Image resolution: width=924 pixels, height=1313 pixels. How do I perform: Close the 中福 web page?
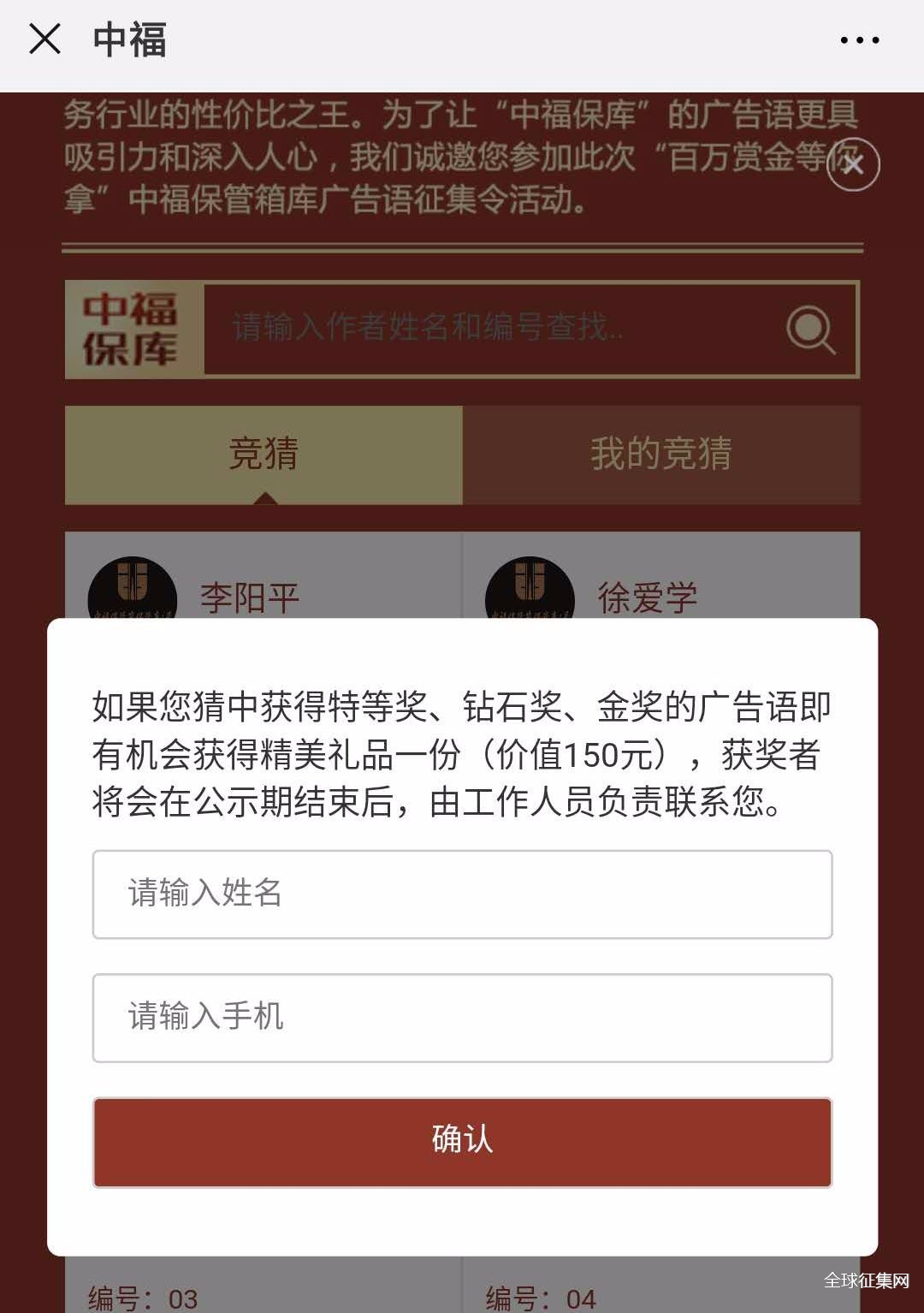point(44,39)
